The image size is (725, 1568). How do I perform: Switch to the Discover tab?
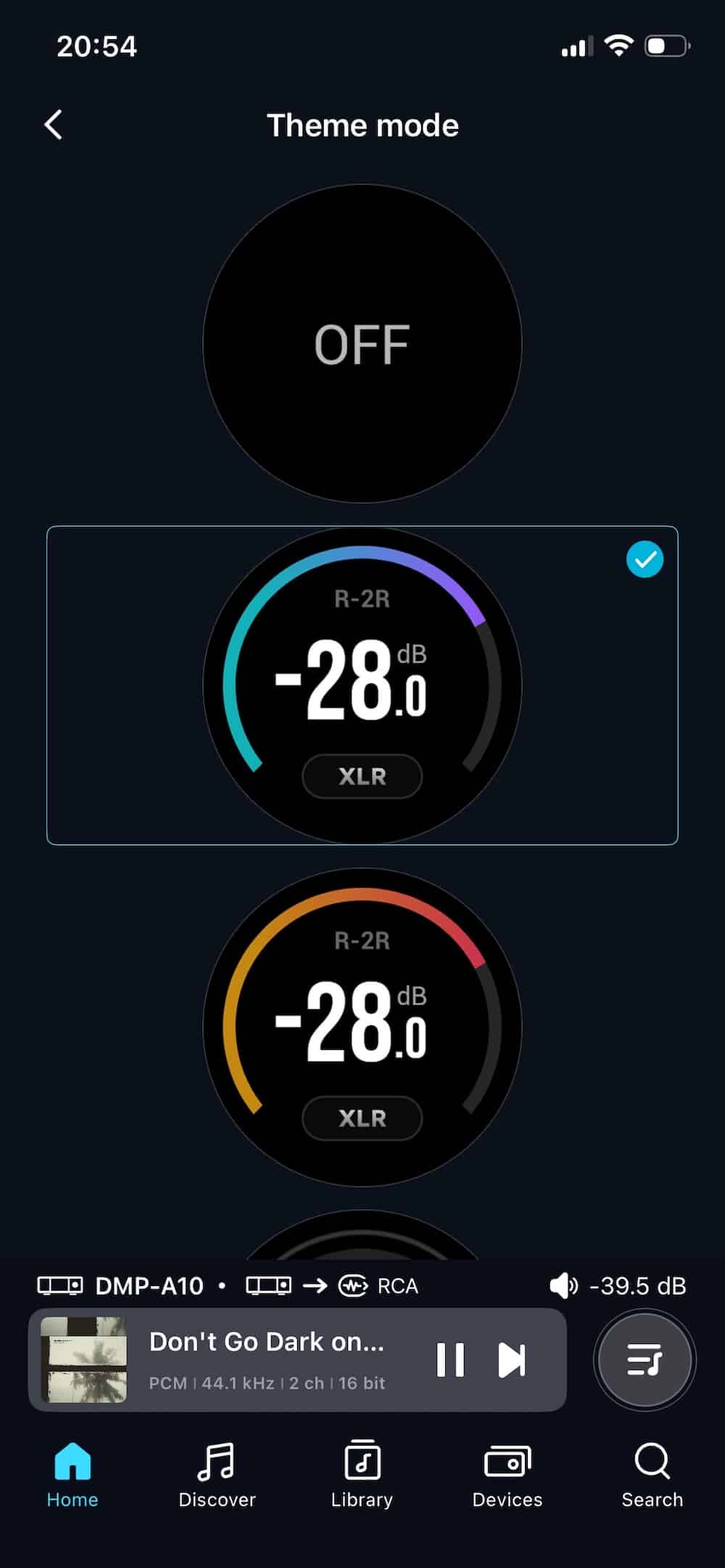217,1475
